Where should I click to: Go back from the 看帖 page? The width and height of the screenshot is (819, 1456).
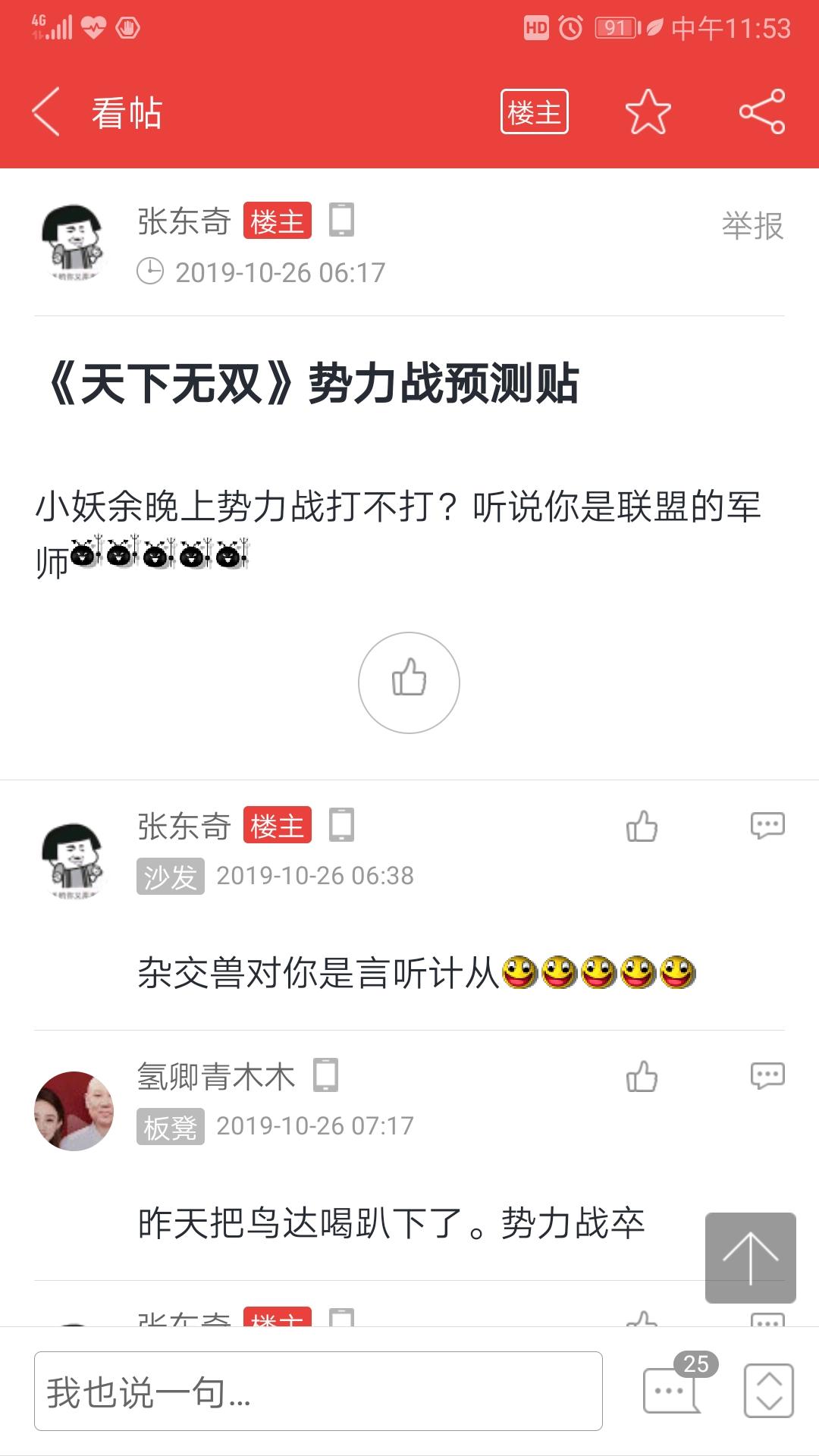[x=47, y=112]
